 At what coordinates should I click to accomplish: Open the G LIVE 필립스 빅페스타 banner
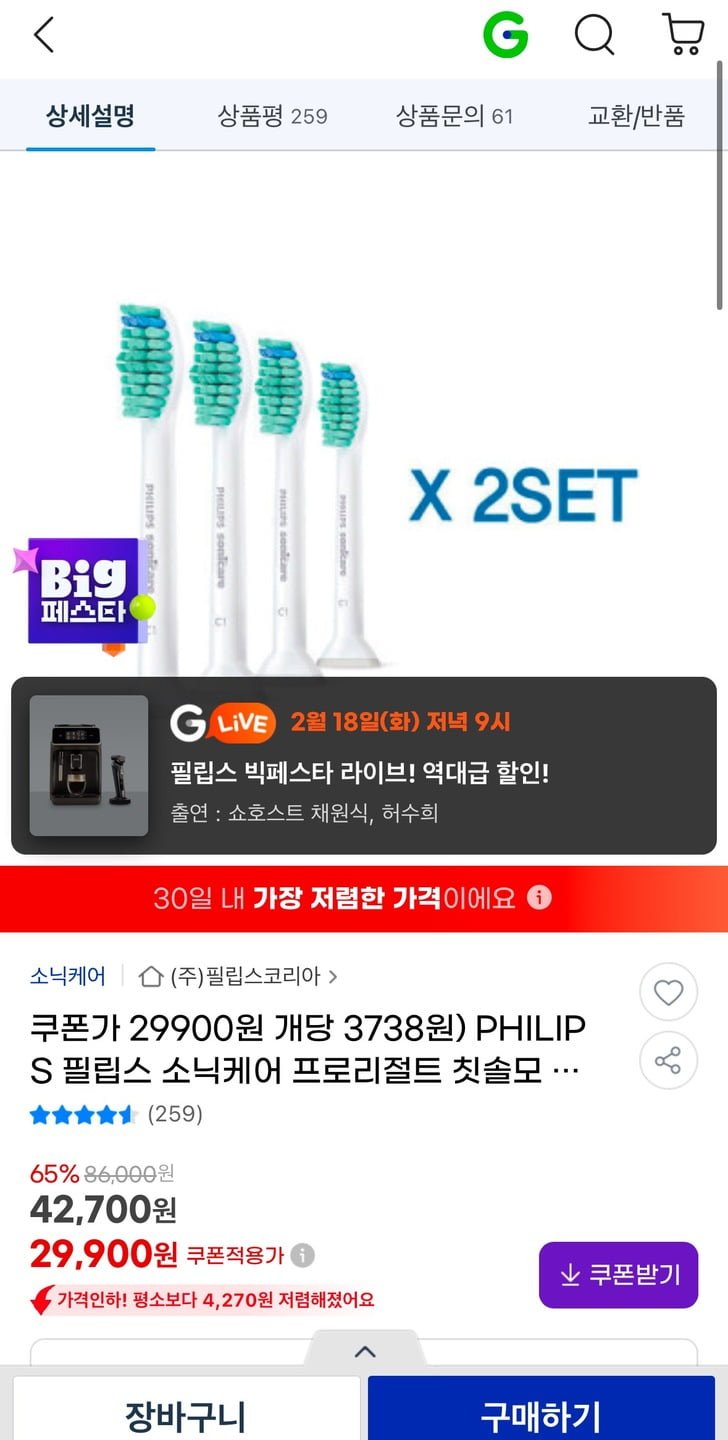point(364,766)
